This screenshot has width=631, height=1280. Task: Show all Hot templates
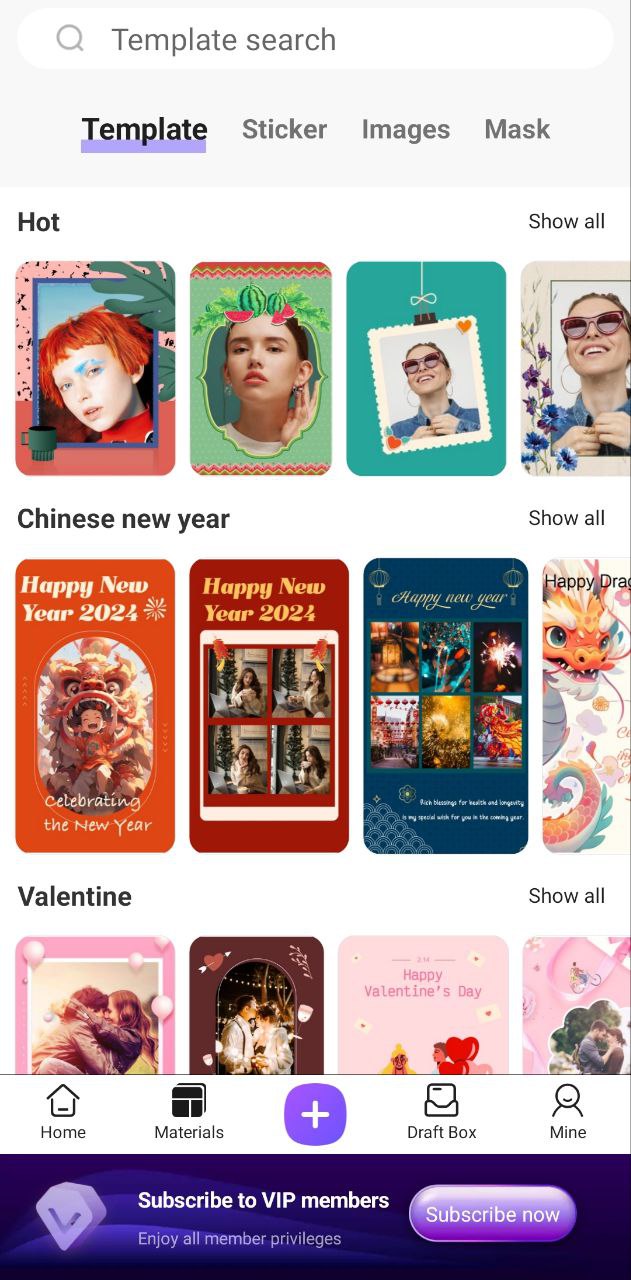pos(566,221)
